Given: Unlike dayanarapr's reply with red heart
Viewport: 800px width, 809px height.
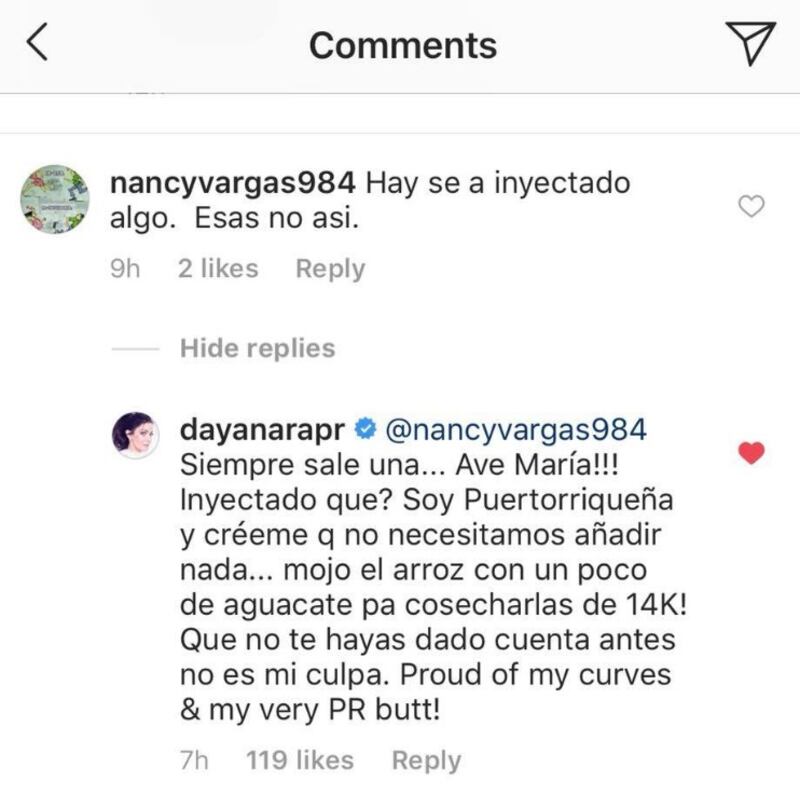Looking at the screenshot, I should (x=751, y=453).
